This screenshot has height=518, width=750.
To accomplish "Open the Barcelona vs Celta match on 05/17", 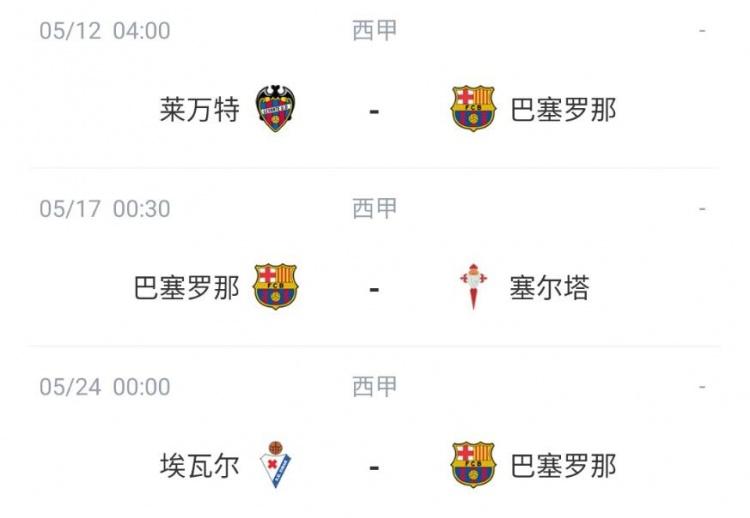I will click(x=374, y=288).
